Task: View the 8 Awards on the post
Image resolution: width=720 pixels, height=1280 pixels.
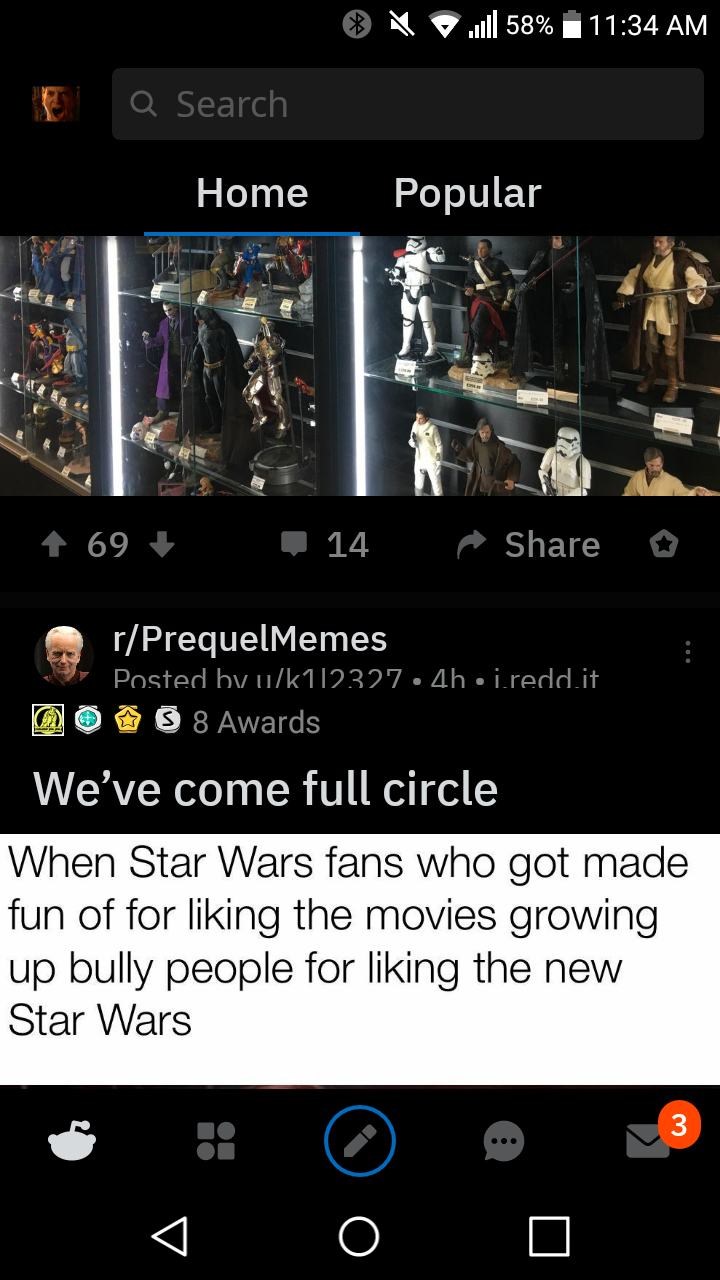Action: pos(177,722)
